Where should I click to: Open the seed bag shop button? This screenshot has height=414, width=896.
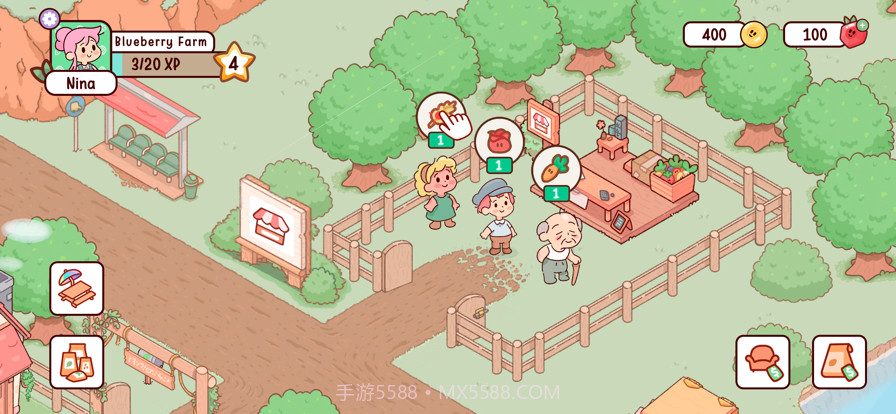839,361
